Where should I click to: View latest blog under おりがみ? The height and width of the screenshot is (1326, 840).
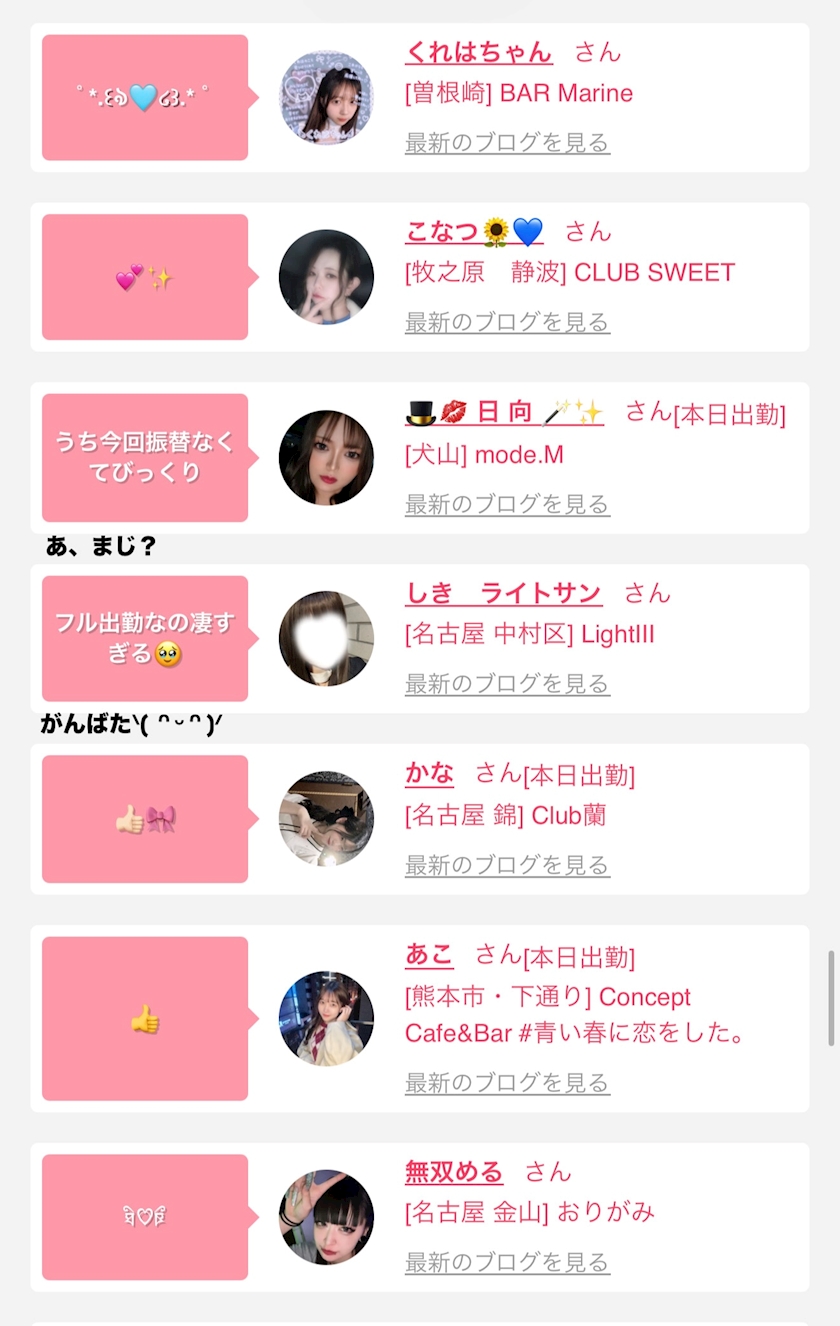tap(507, 1263)
